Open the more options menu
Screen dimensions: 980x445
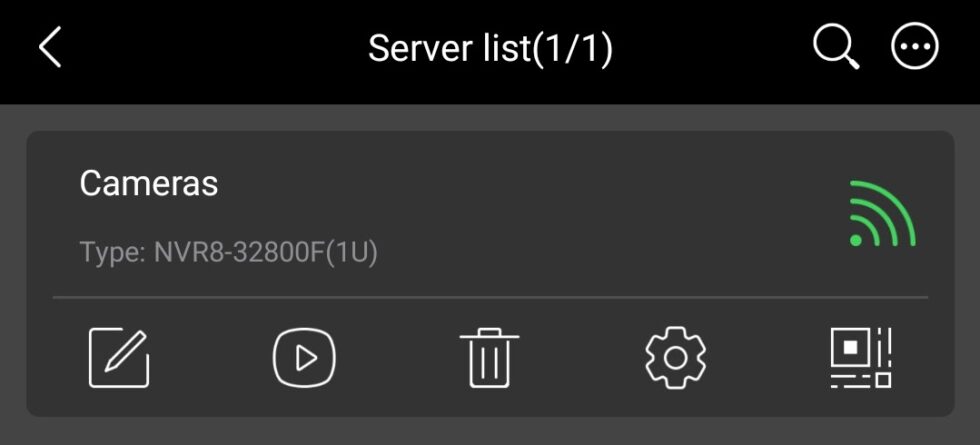[x=915, y=48]
